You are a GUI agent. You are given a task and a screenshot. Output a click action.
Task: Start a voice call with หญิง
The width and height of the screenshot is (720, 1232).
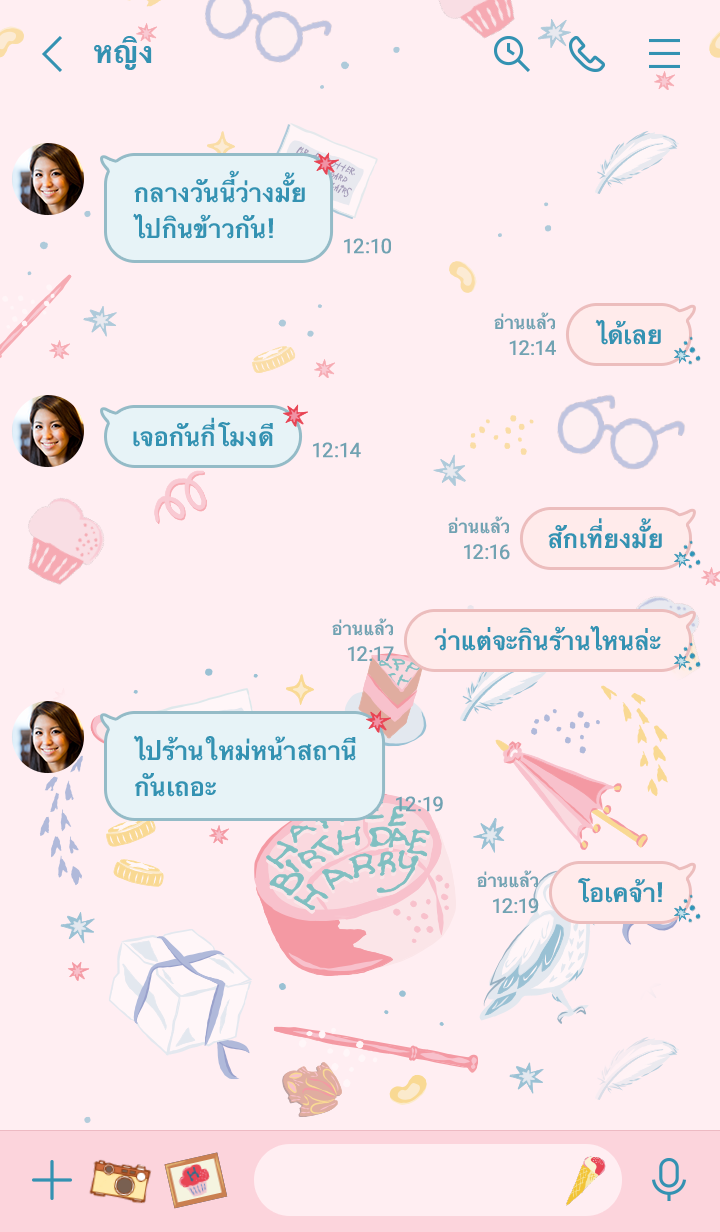[587, 54]
